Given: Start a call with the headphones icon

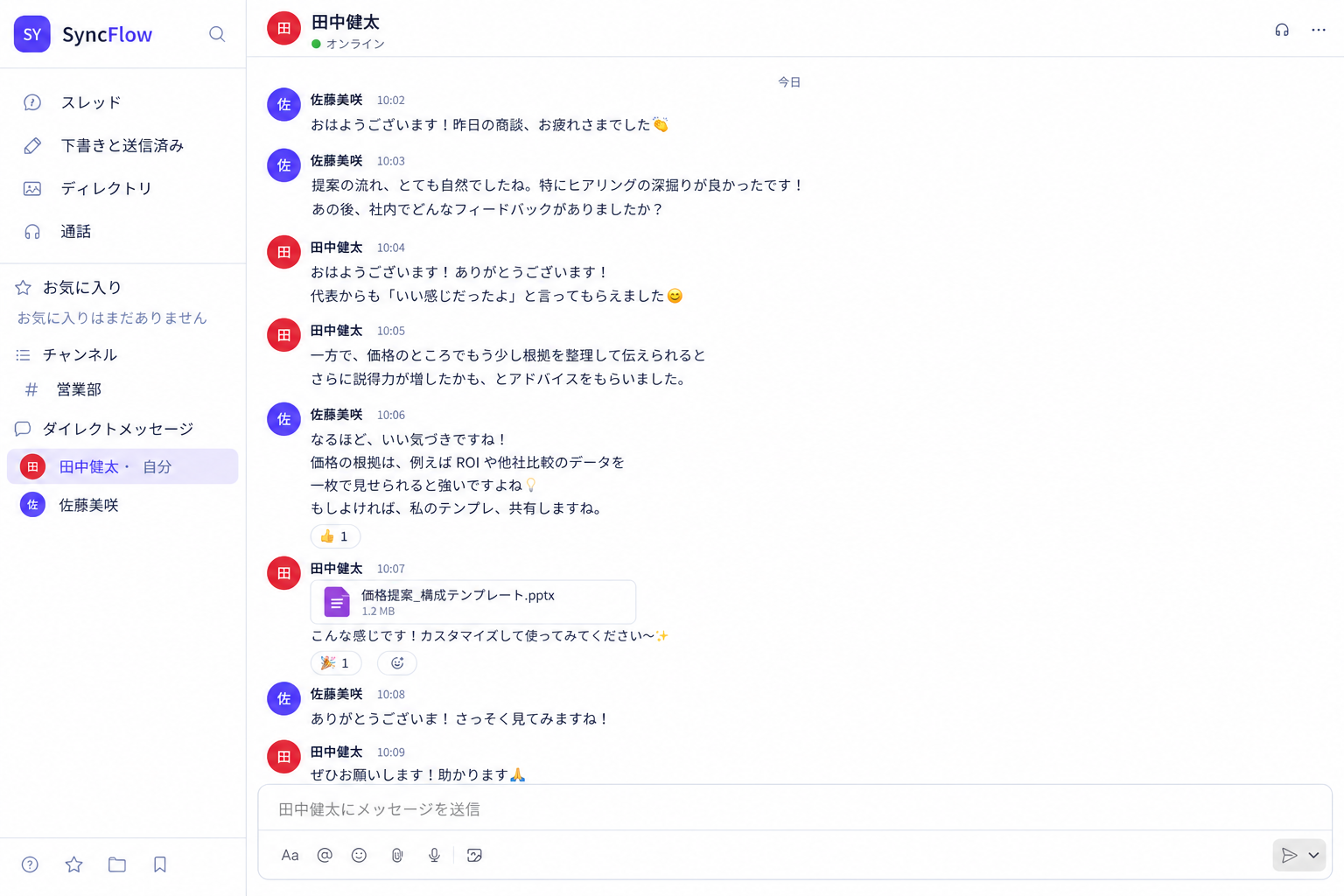Looking at the screenshot, I should [1282, 30].
